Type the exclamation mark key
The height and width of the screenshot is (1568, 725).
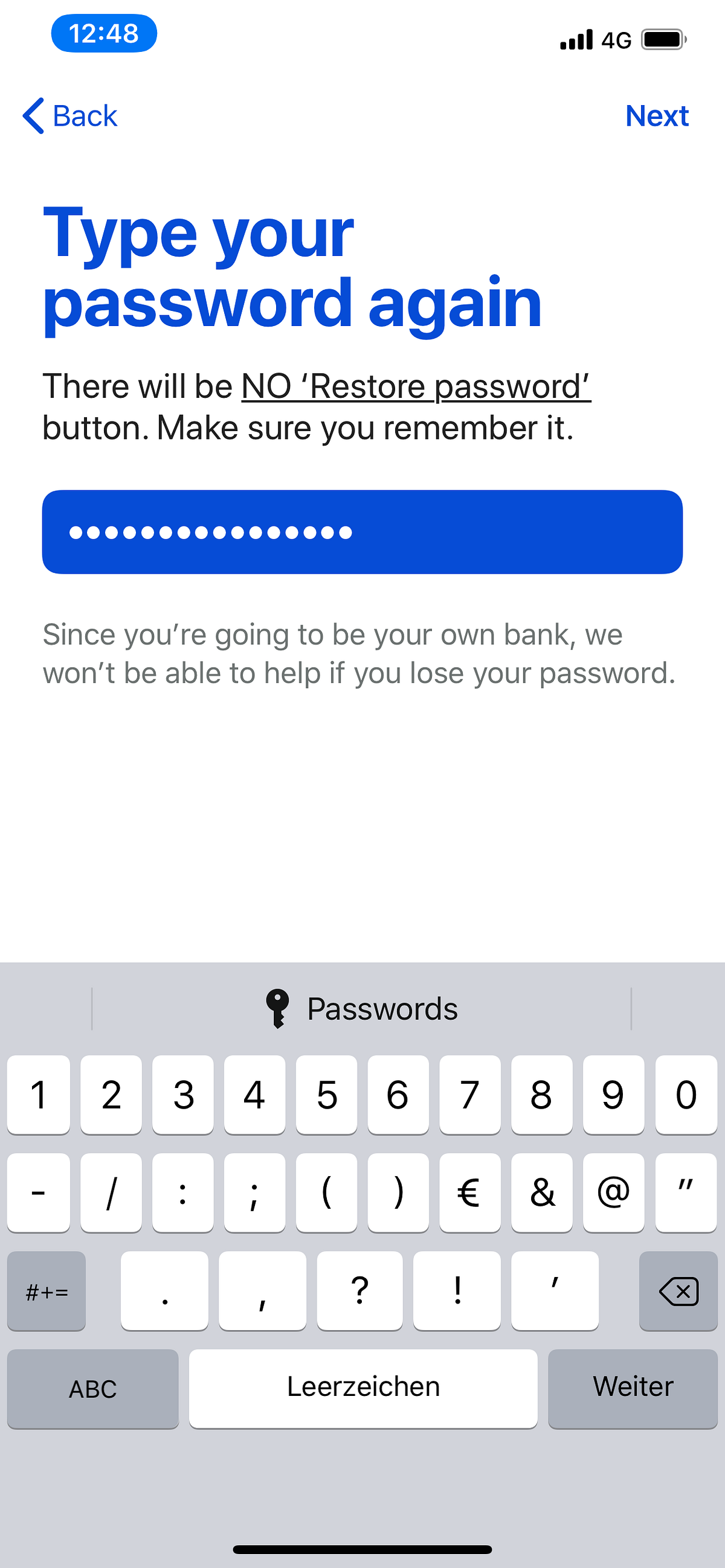(x=457, y=1290)
